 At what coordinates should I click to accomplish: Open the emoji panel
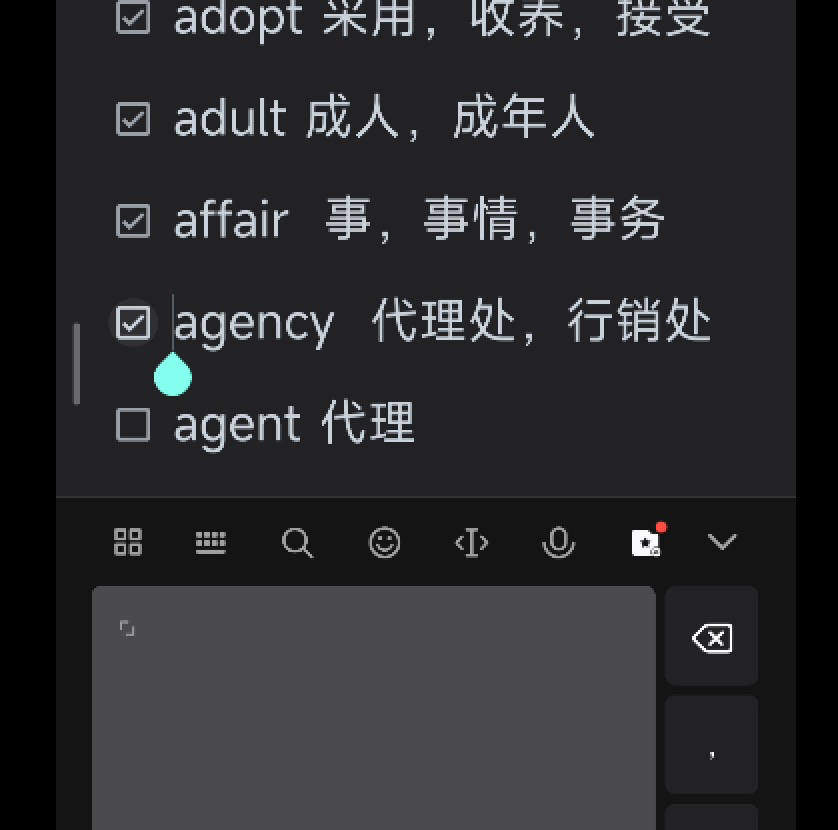coord(384,542)
